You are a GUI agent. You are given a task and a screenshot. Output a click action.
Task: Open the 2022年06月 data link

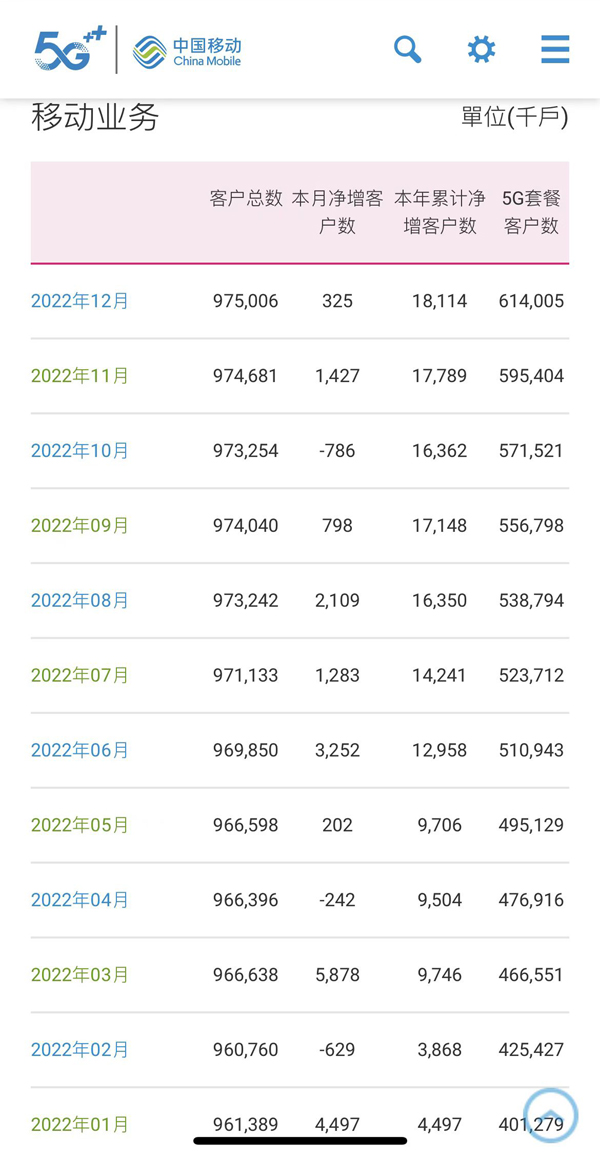(80, 751)
